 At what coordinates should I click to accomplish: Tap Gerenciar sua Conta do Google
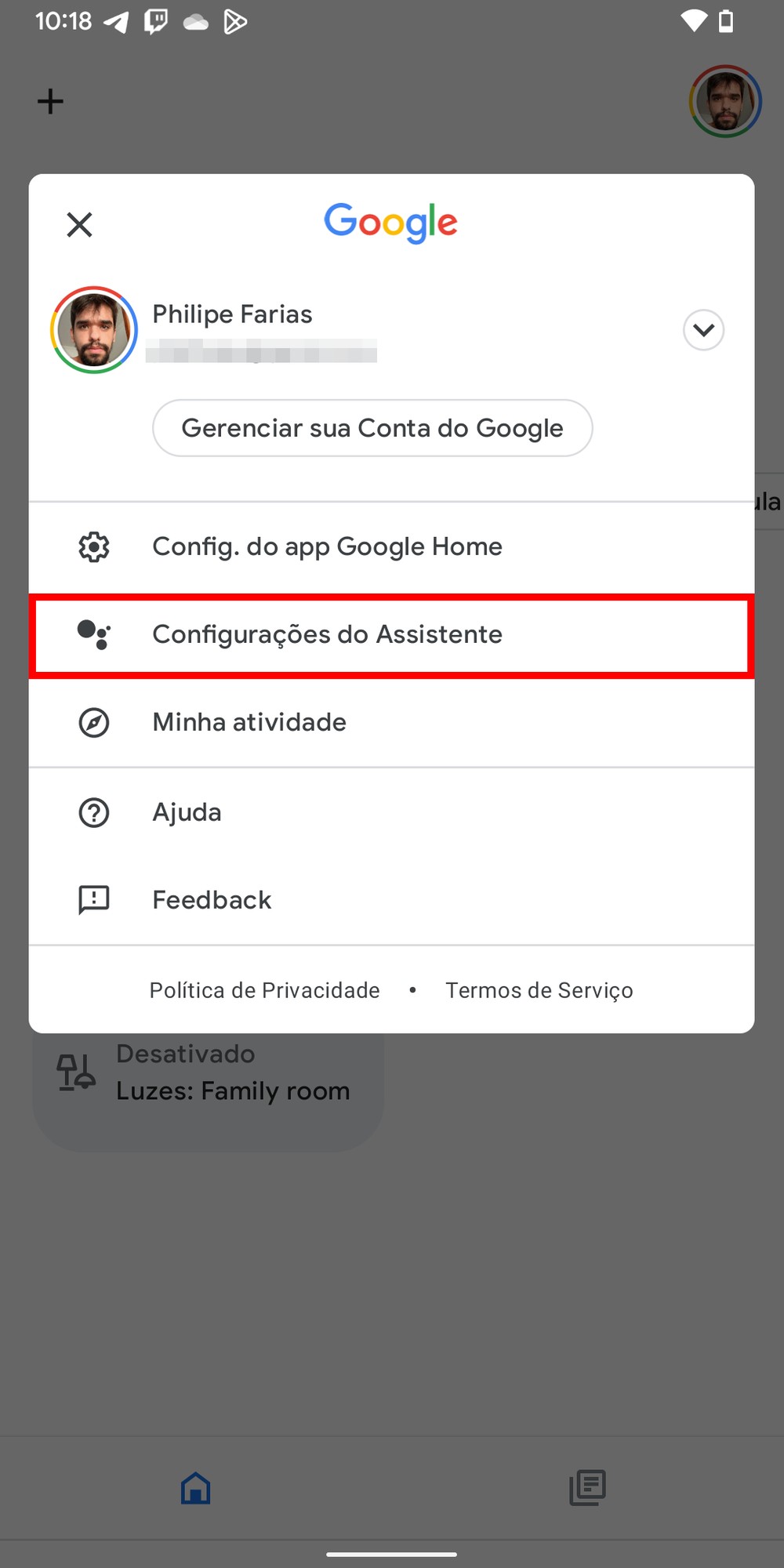(372, 428)
